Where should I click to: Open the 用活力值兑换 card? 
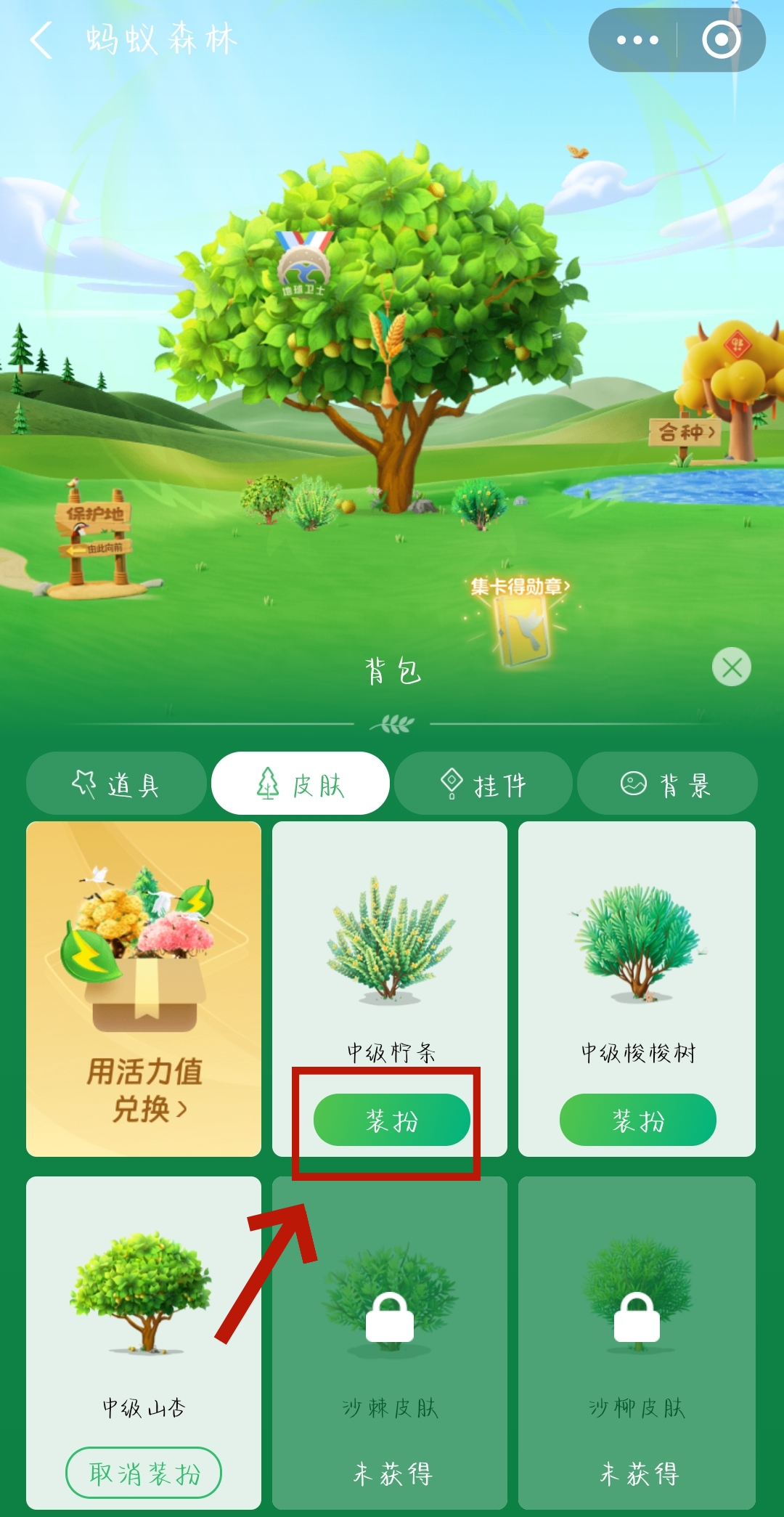(x=144, y=988)
